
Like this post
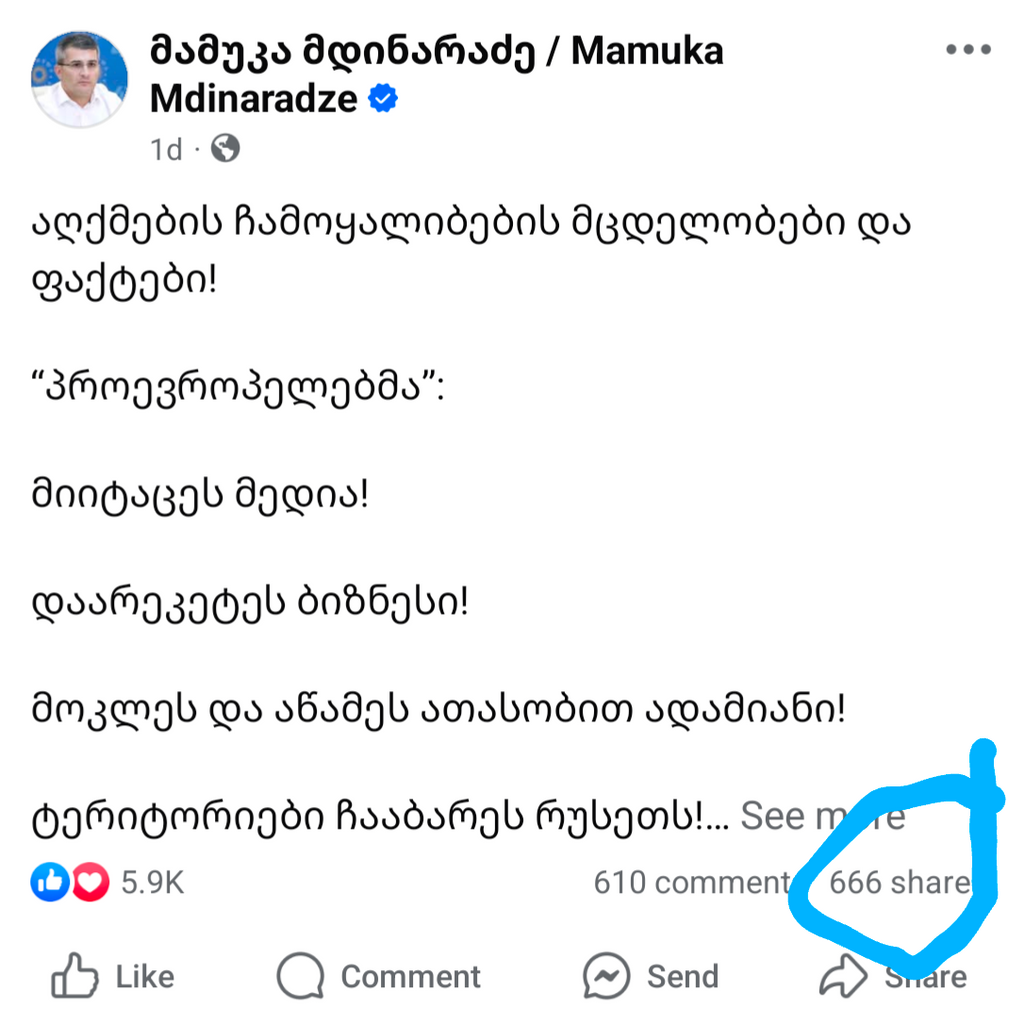click(x=112, y=976)
